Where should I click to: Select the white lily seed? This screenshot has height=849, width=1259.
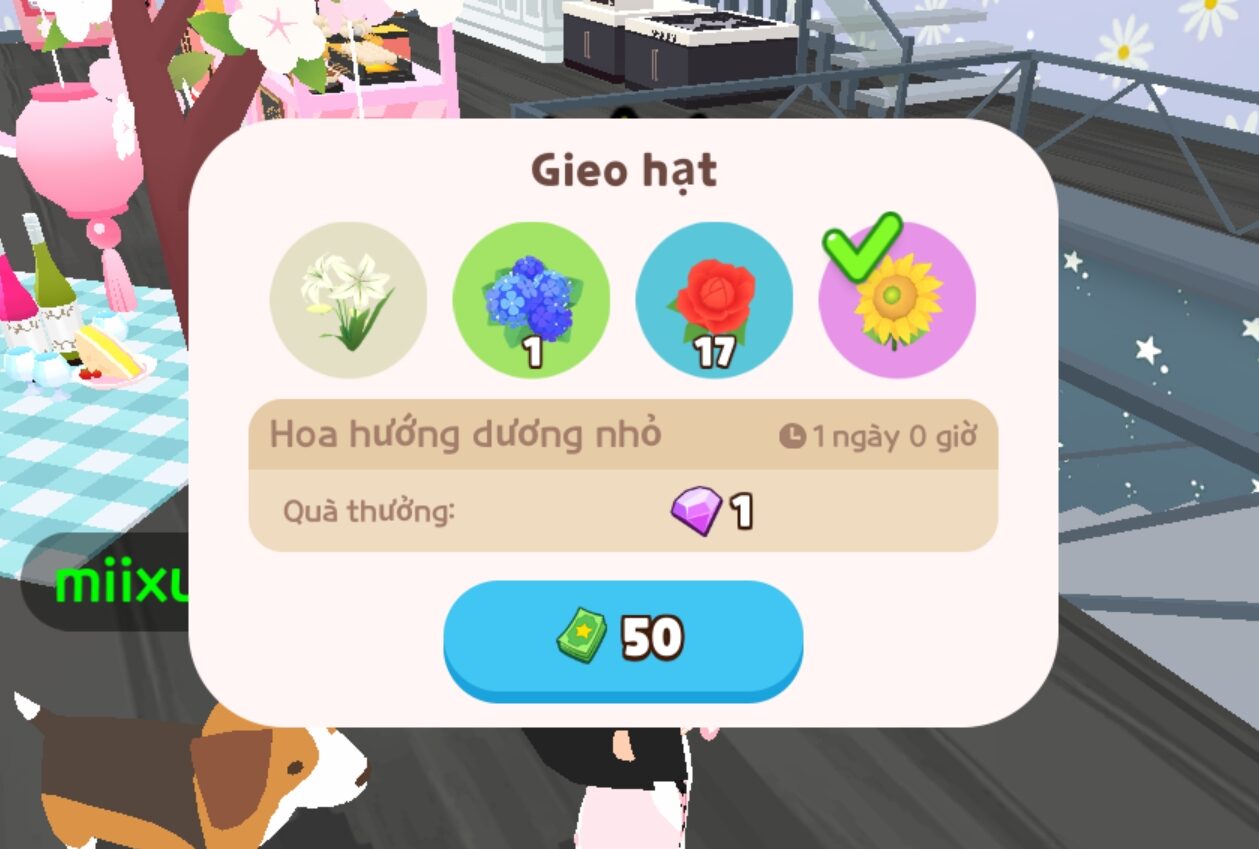pyautogui.click(x=348, y=300)
